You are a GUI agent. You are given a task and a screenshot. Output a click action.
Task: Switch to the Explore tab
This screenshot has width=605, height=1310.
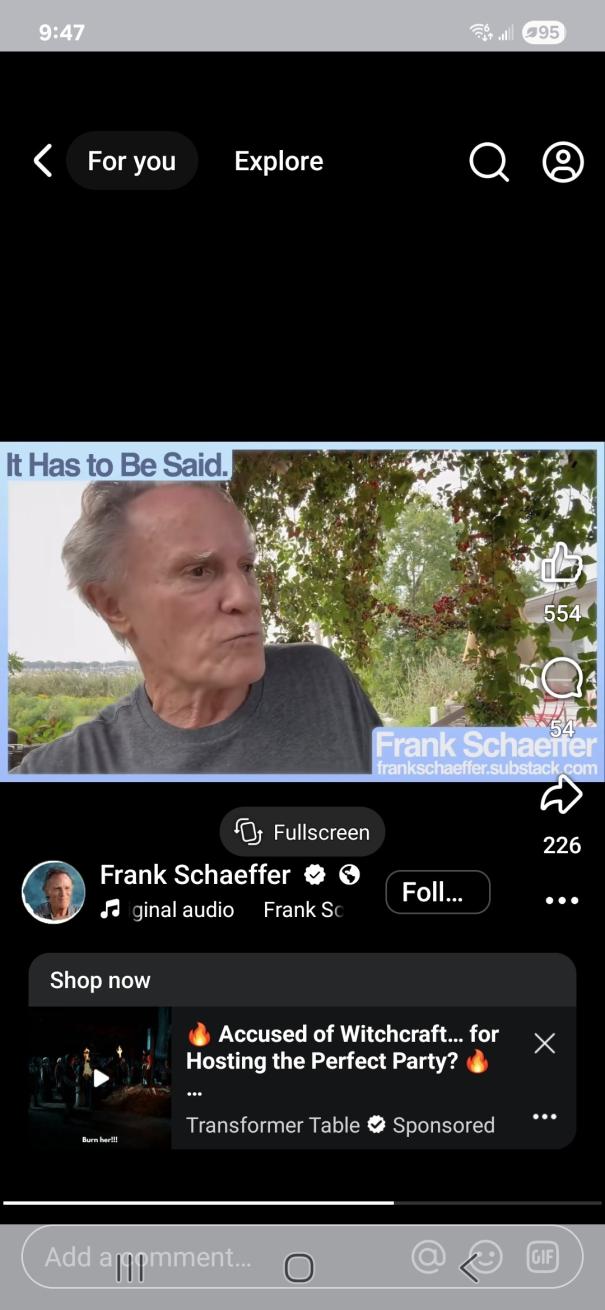coord(278,161)
